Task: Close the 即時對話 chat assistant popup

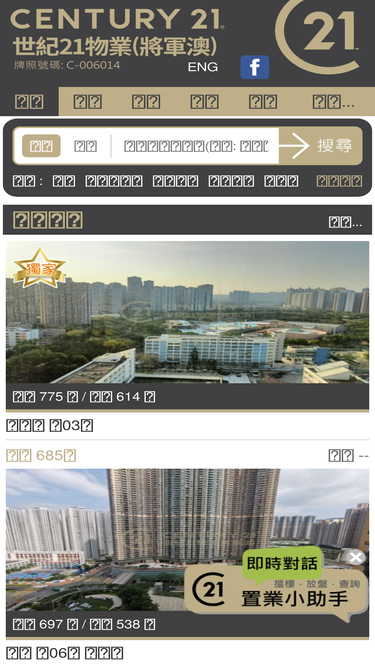Action: coord(355,557)
